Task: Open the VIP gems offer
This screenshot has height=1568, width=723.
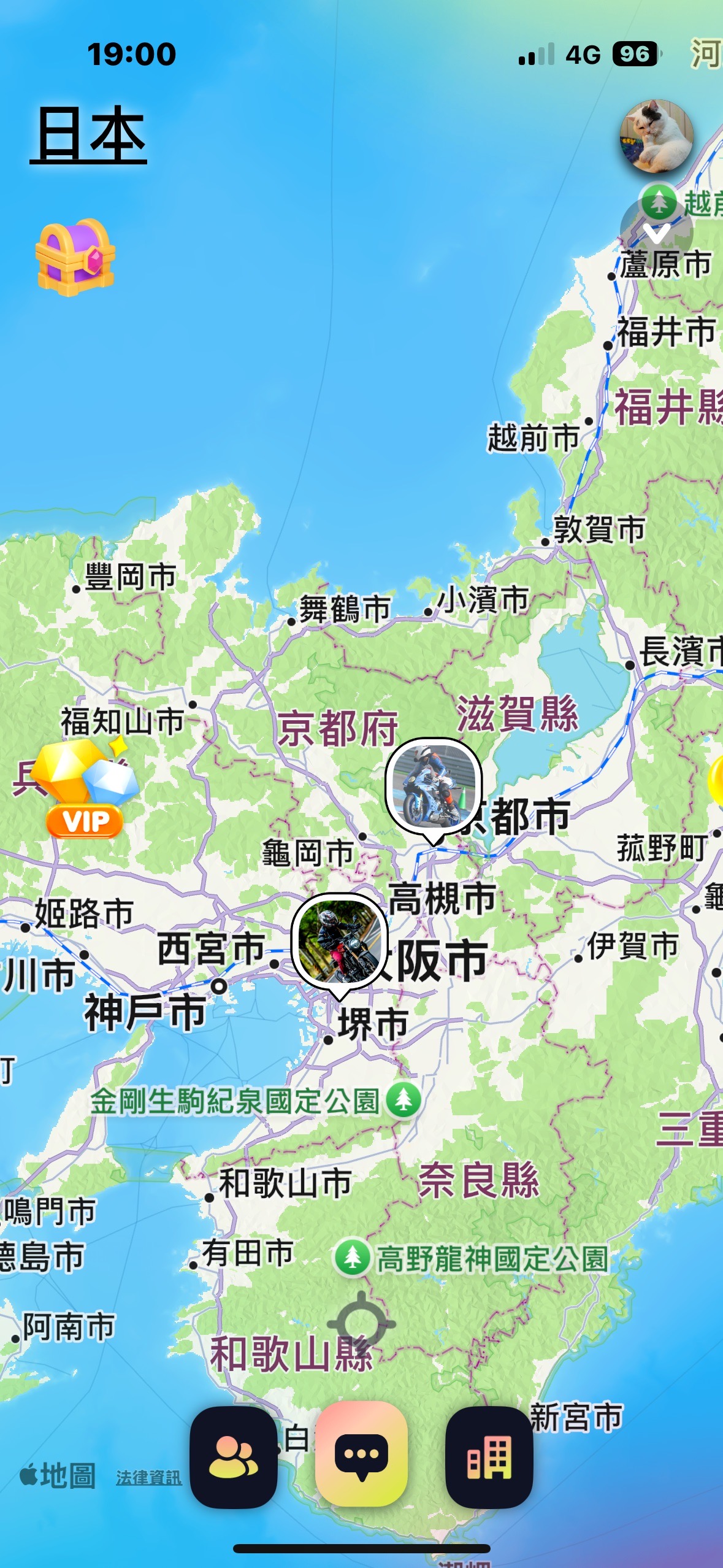Action: point(84,790)
